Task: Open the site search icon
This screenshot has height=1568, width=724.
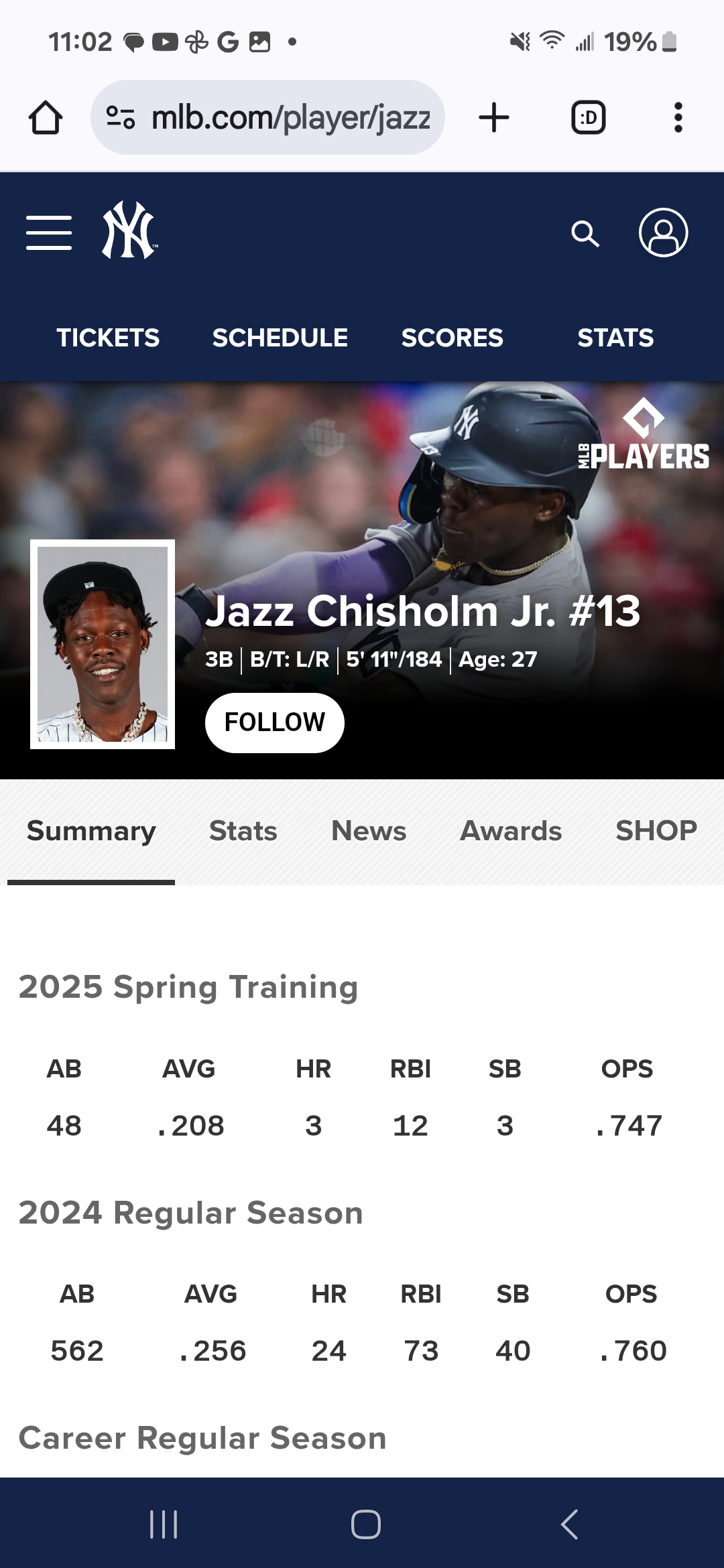Action: pyautogui.click(x=585, y=234)
